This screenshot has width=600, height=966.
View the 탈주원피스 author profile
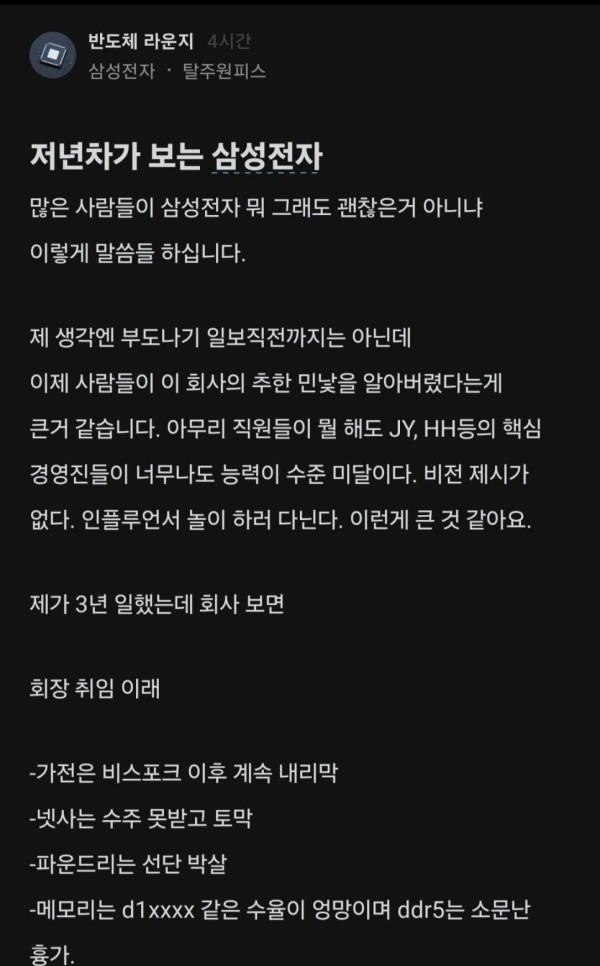224,71
